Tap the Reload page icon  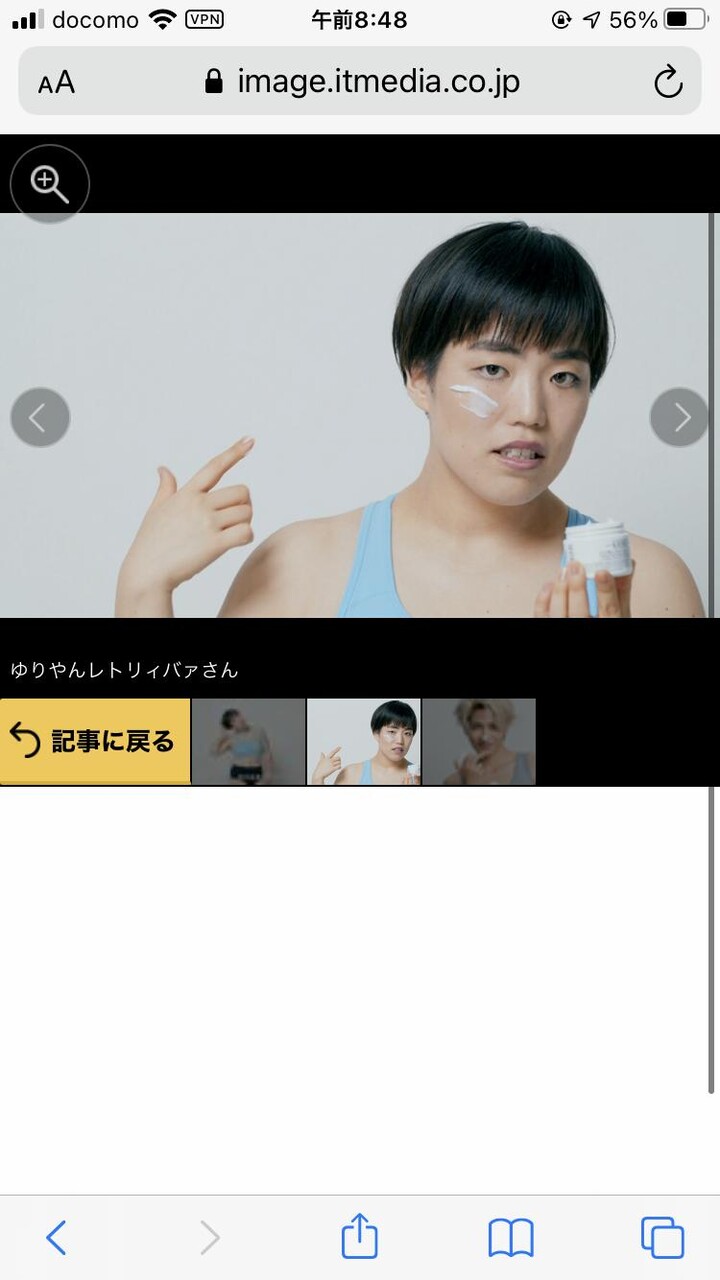[669, 82]
